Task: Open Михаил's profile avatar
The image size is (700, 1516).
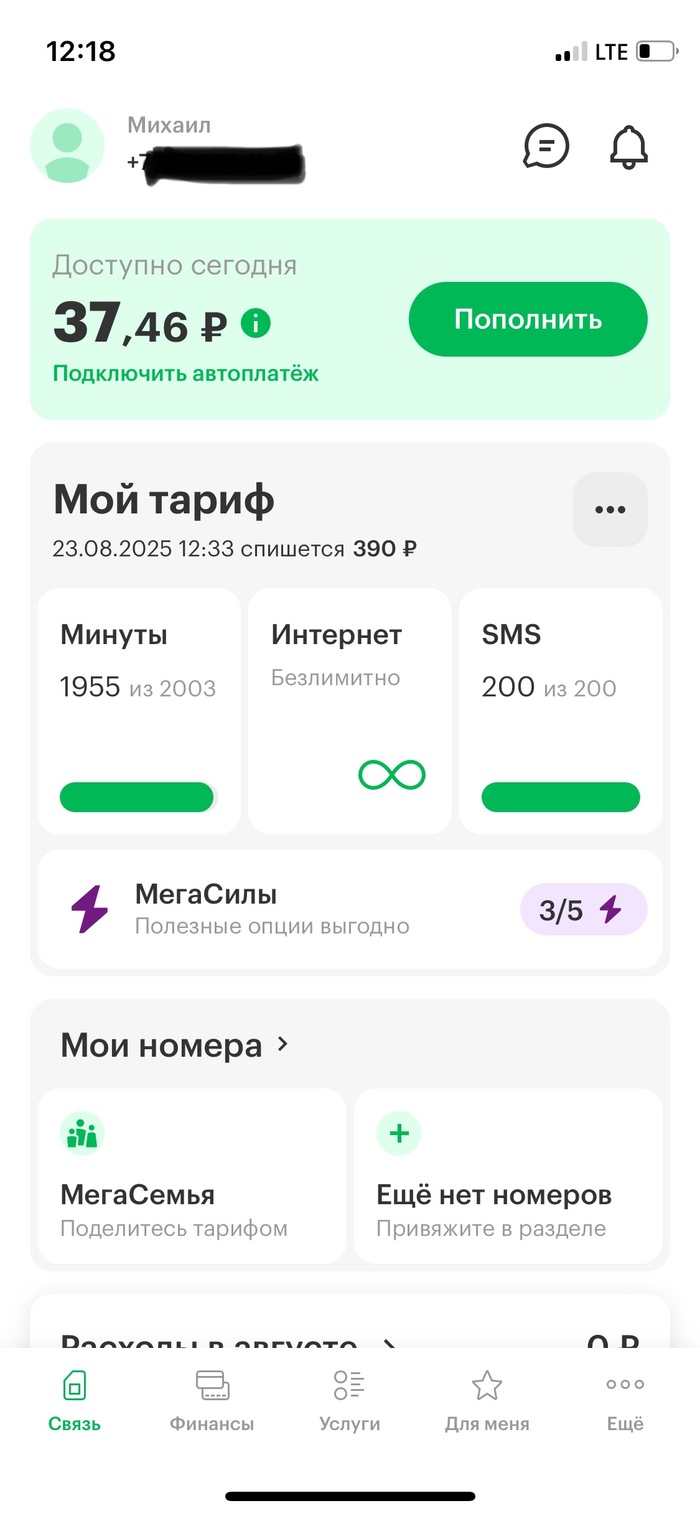Action: [x=67, y=147]
